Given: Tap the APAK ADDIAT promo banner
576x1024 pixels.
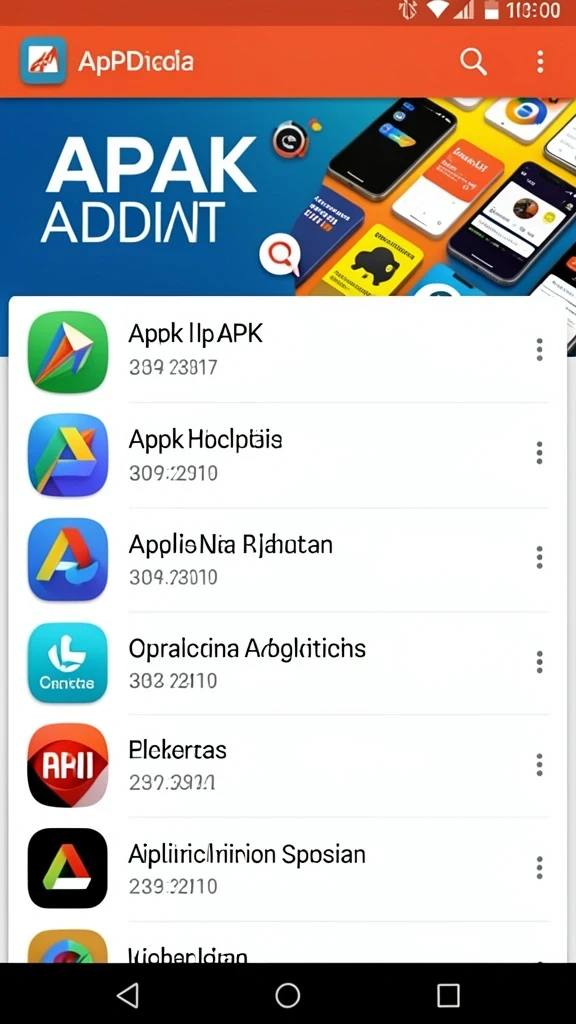Looking at the screenshot, I should 288,196.
